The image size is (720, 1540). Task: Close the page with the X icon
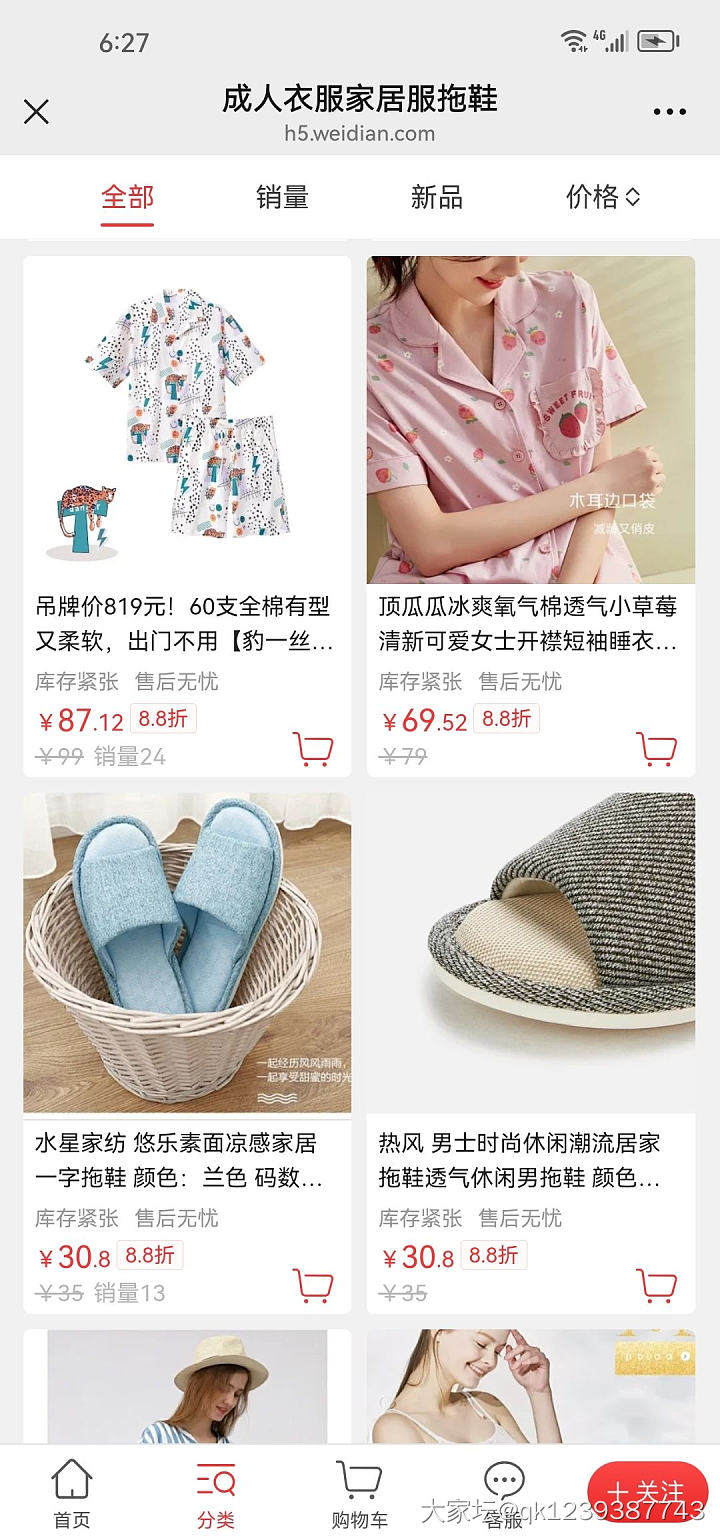coord(37,113)
